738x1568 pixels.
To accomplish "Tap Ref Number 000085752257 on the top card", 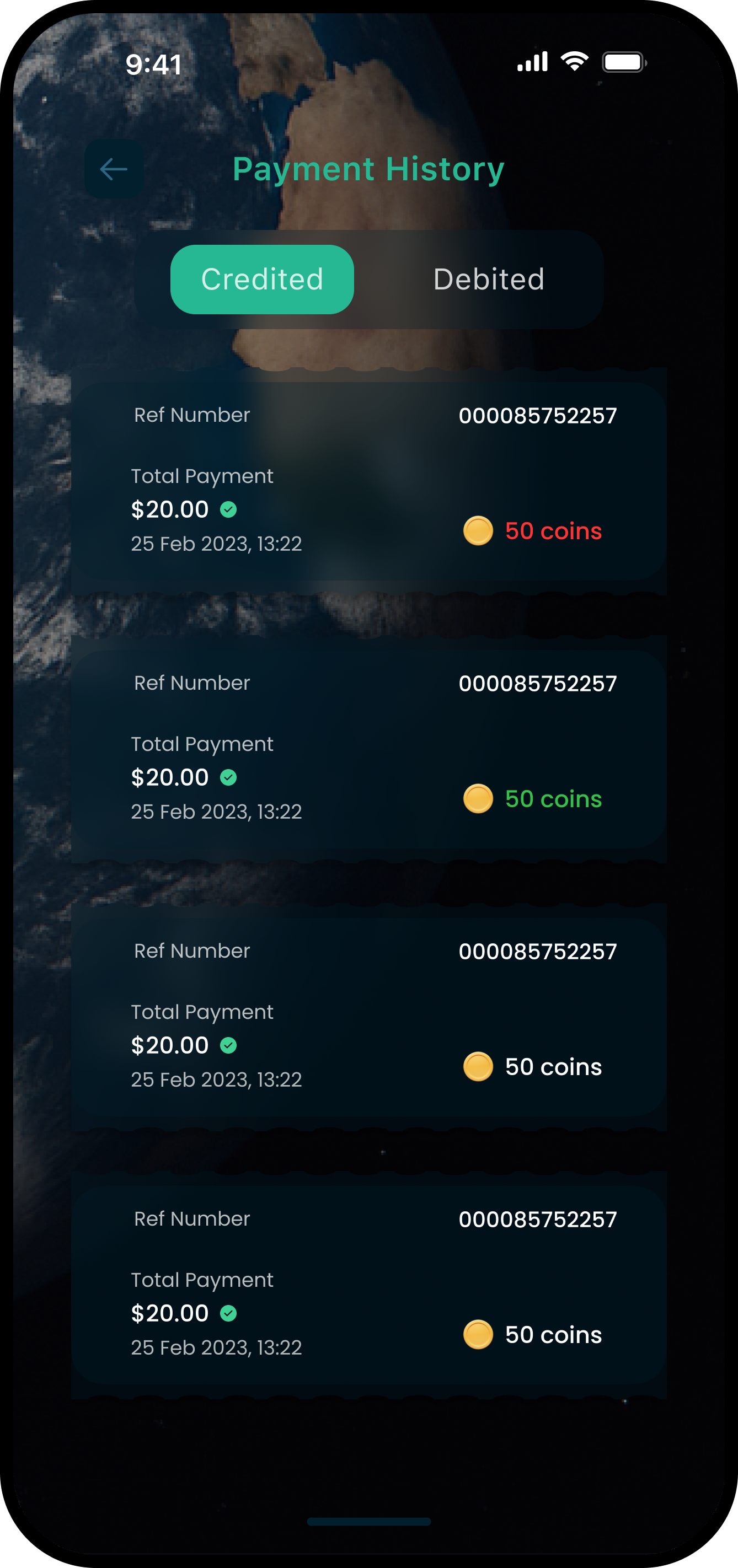I will pyautogui.click(x=538, y=415).
